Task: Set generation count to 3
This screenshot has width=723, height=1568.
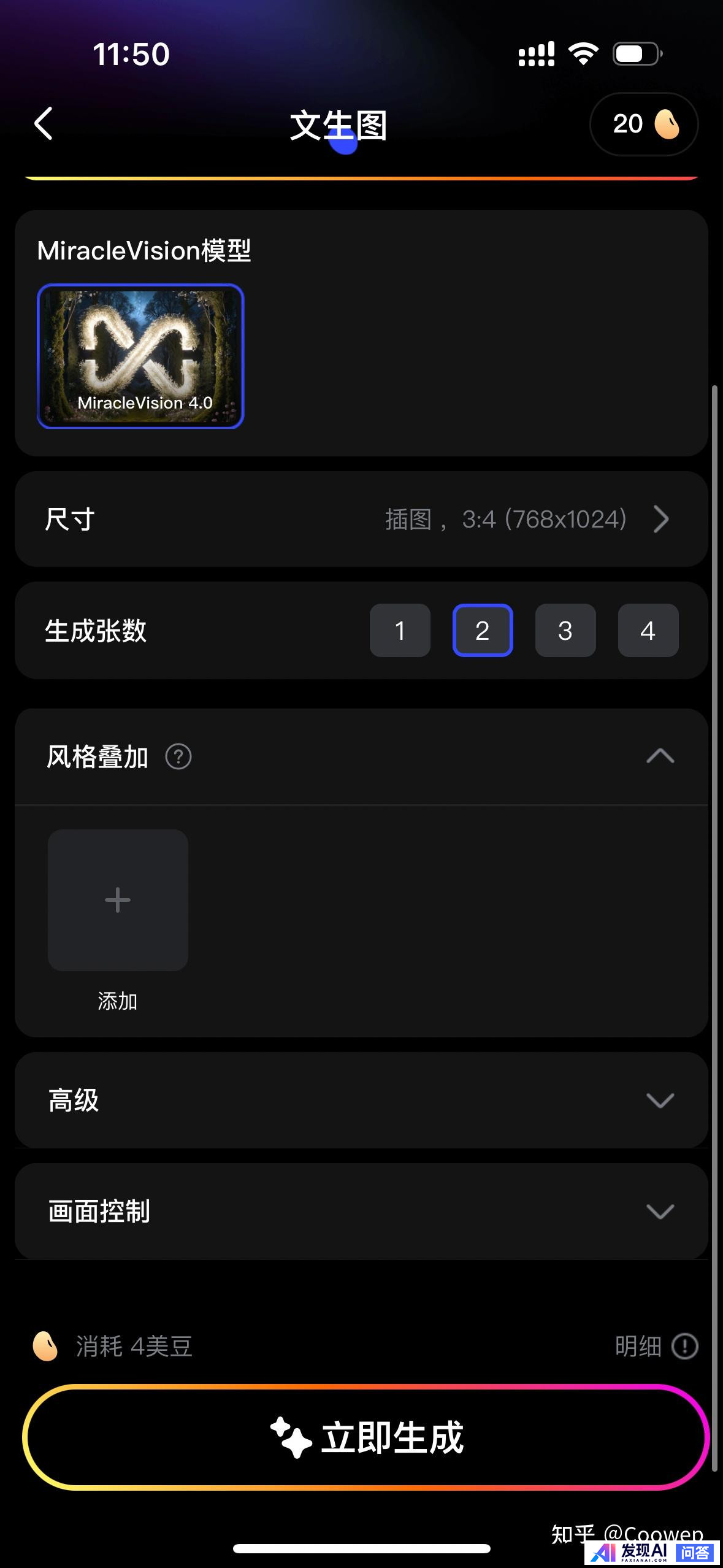Action: tap(565, 631)
